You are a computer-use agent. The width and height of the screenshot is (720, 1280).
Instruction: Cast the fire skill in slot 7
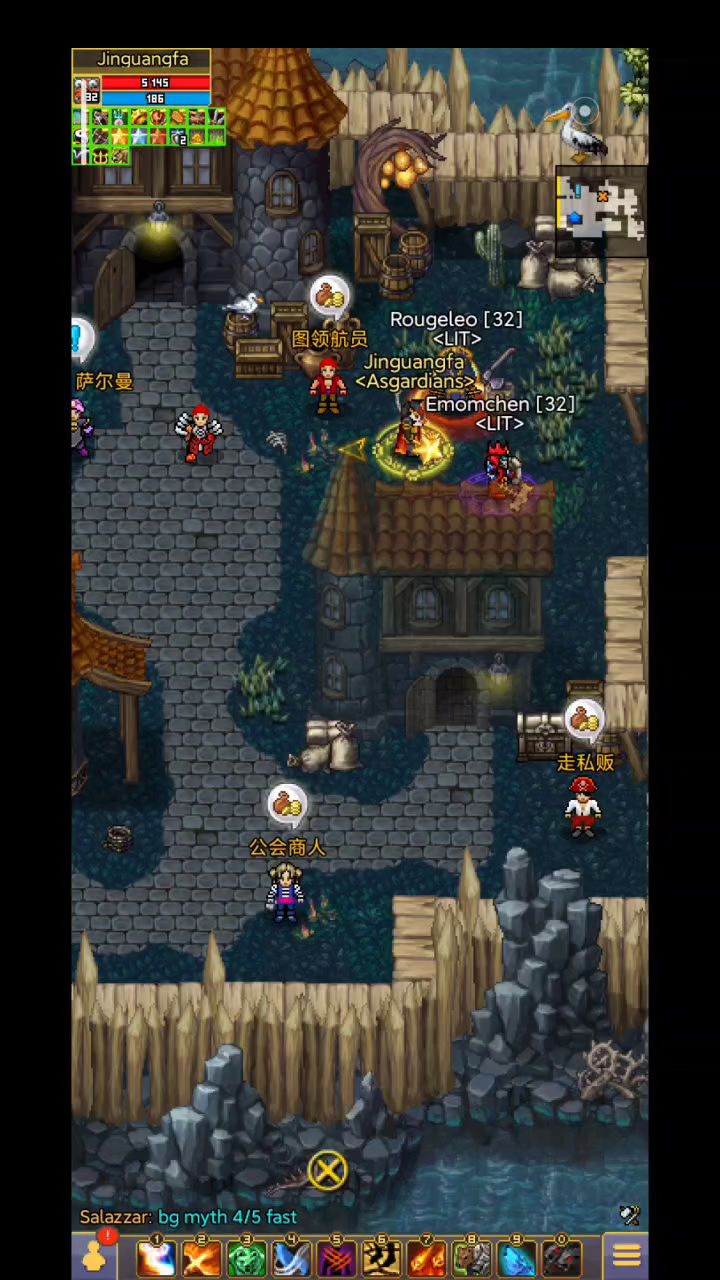pyautogui.click(x=426, y=1257)
